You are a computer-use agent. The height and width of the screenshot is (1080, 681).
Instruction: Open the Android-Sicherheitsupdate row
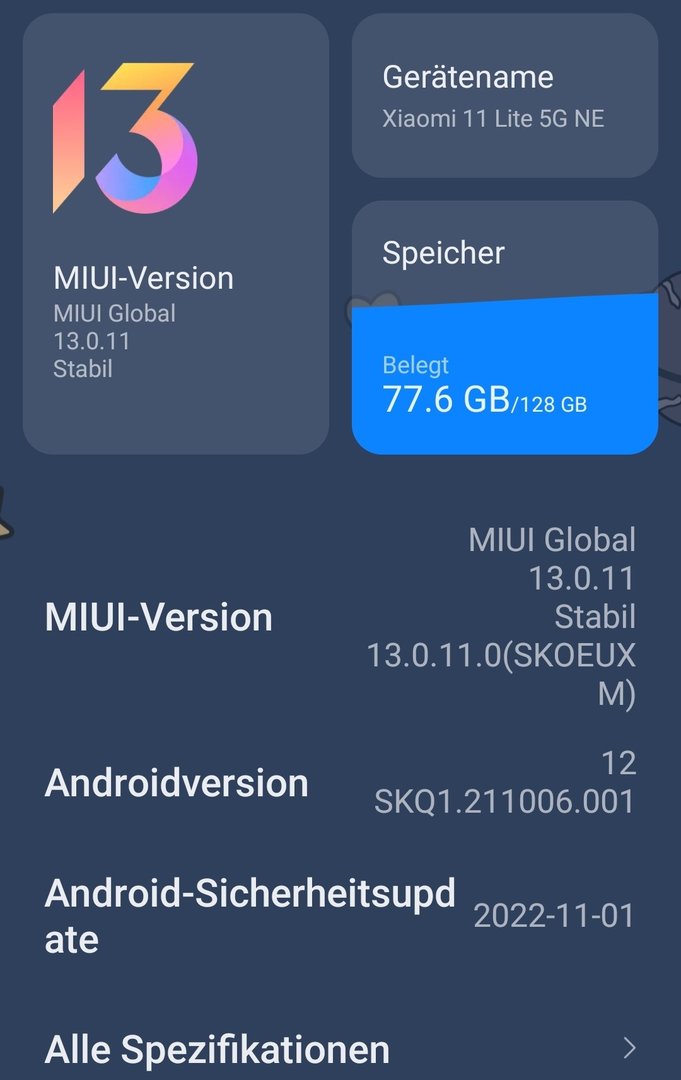pyautogui.click(x=340, y=915)
